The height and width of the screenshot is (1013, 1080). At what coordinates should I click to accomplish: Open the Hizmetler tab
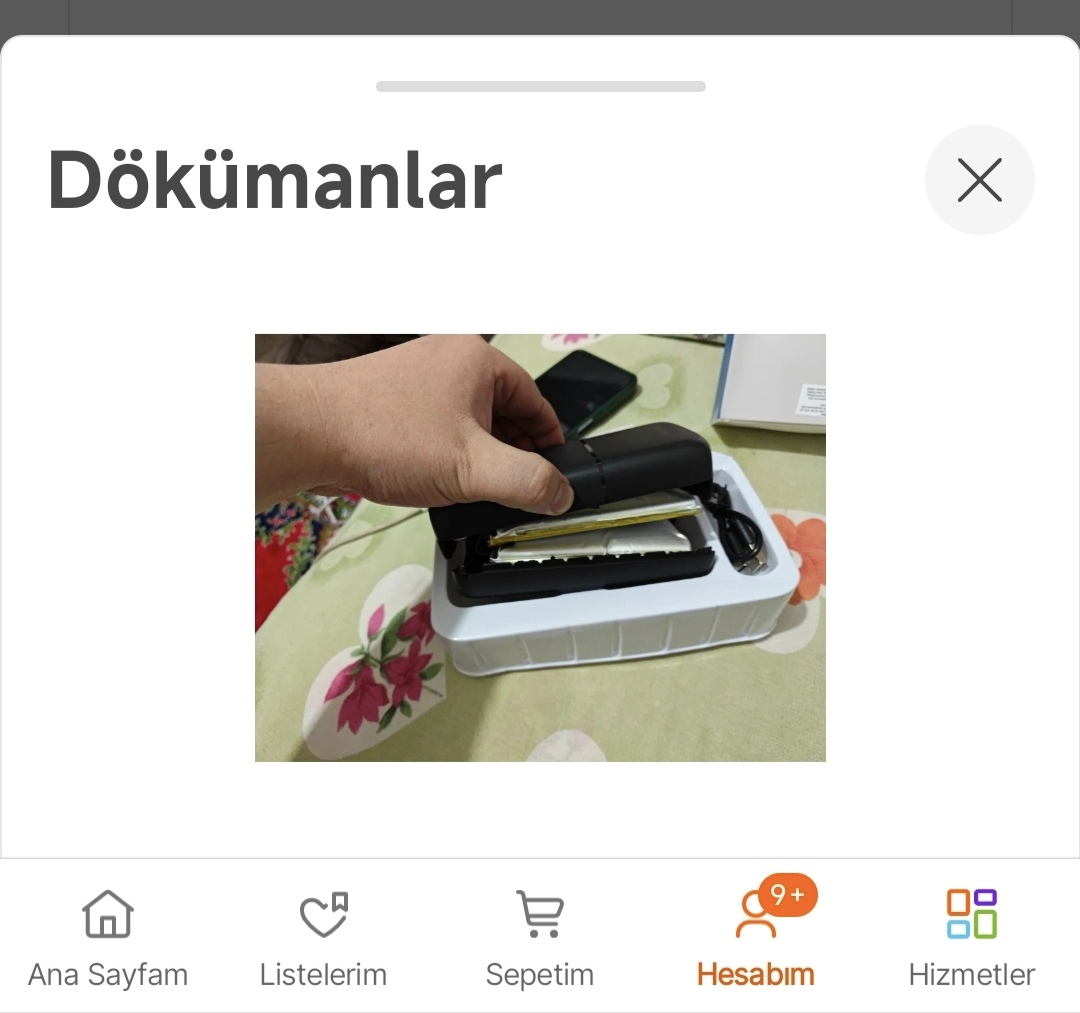971,938
